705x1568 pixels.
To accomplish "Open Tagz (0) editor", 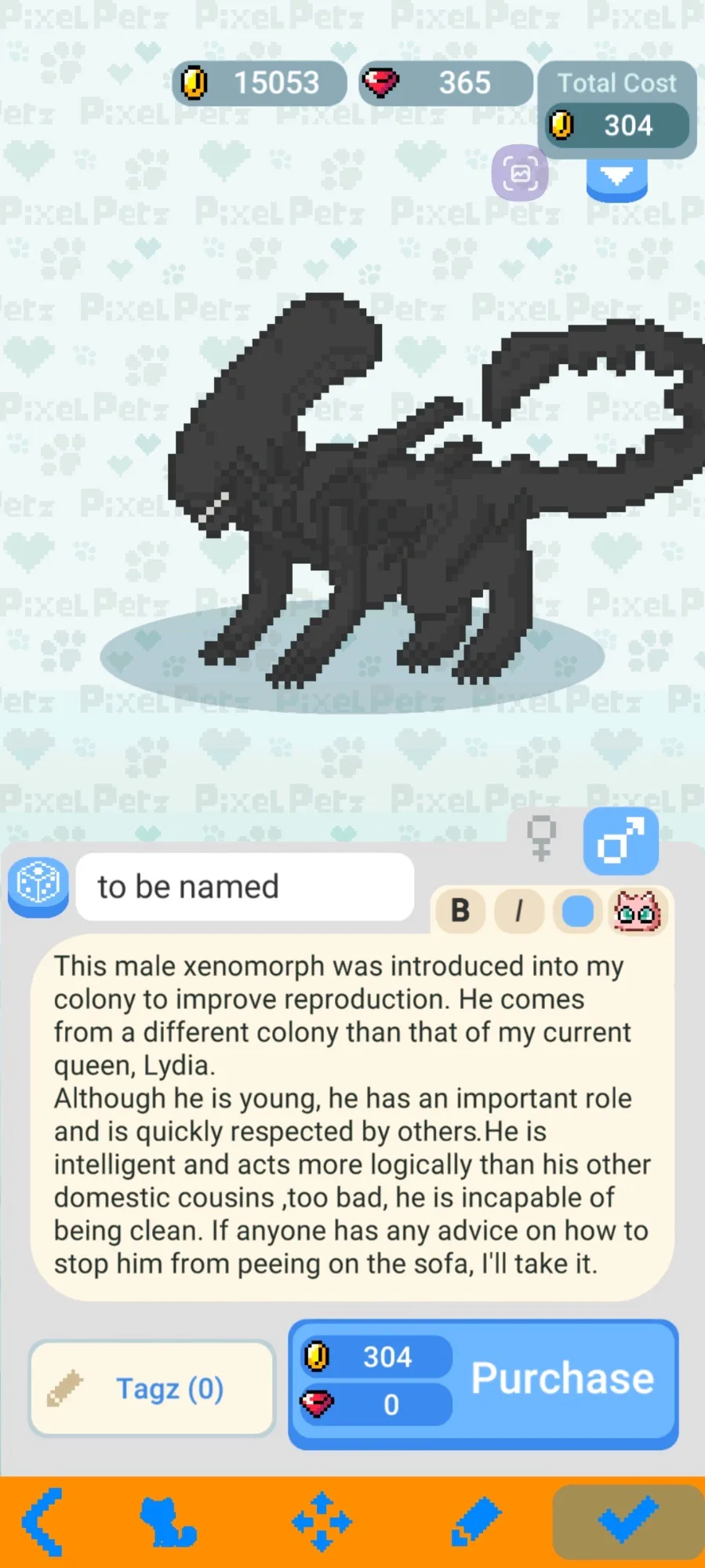I will (x=152, y=1388).
